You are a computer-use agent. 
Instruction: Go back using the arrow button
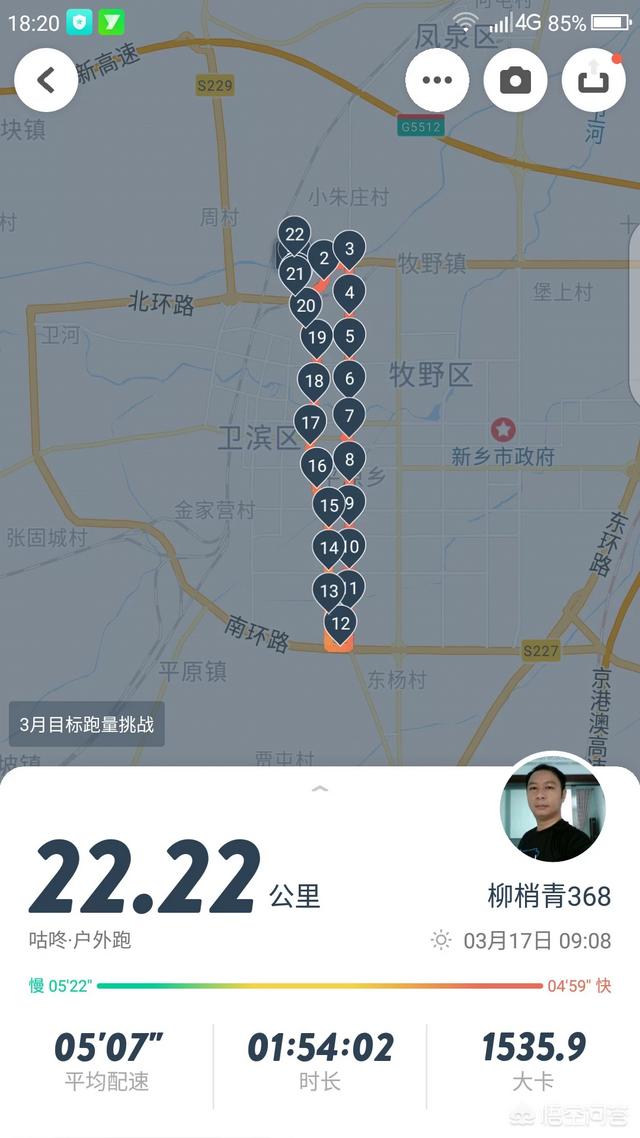tap(46, 80)
